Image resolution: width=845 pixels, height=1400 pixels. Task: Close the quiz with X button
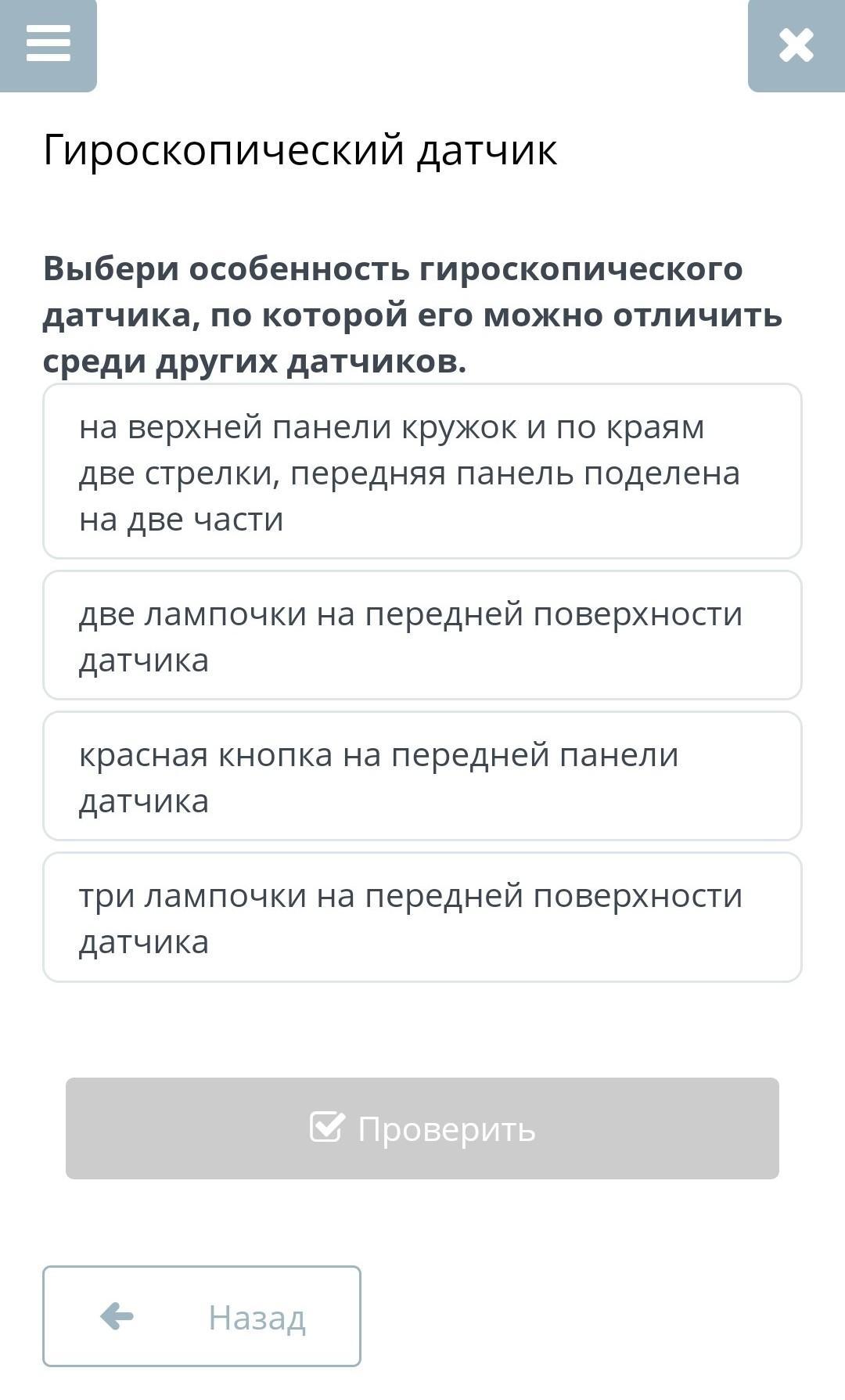pyautogui.click(x=796, y=45)
